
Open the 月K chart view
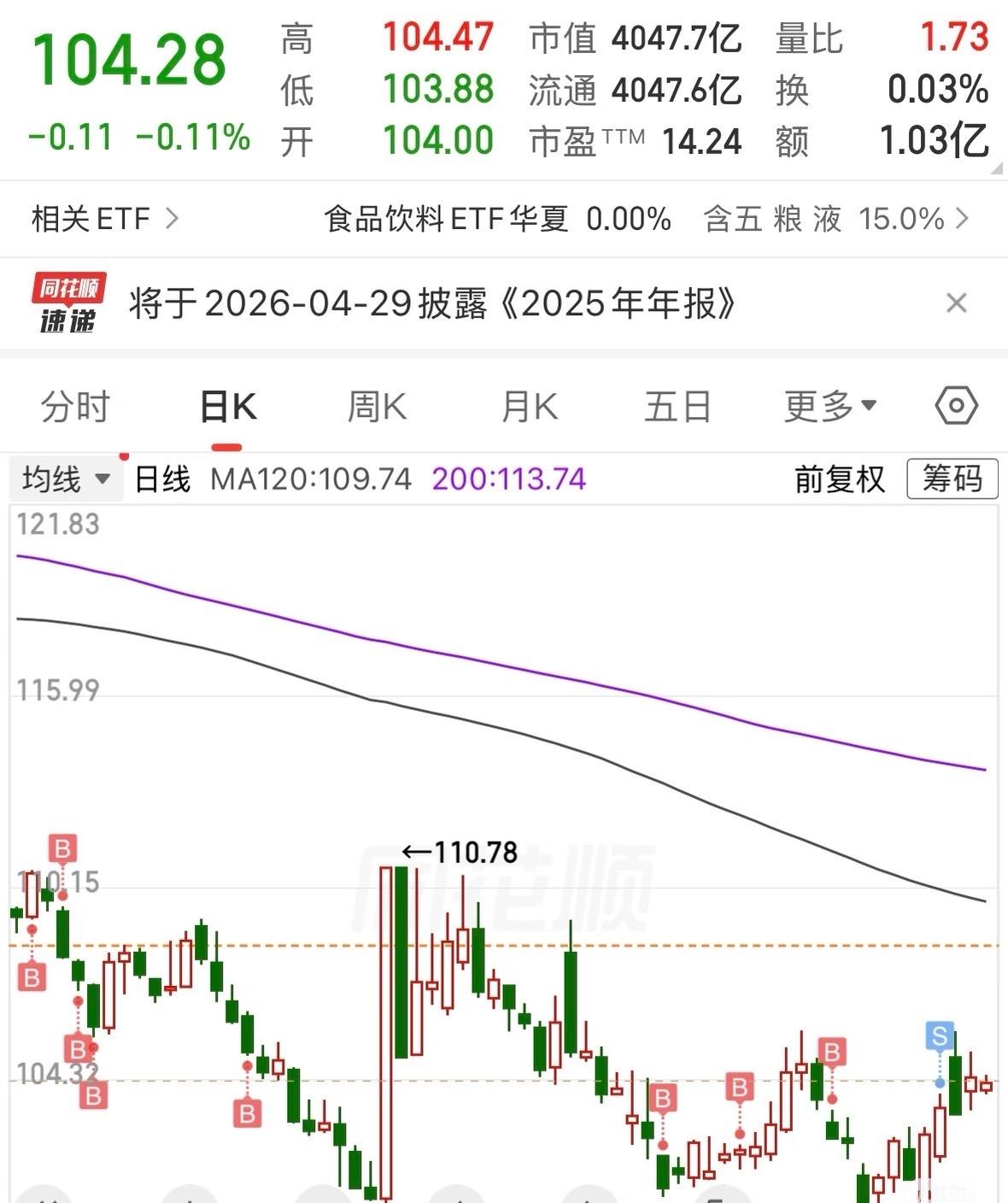coord(527,408)
